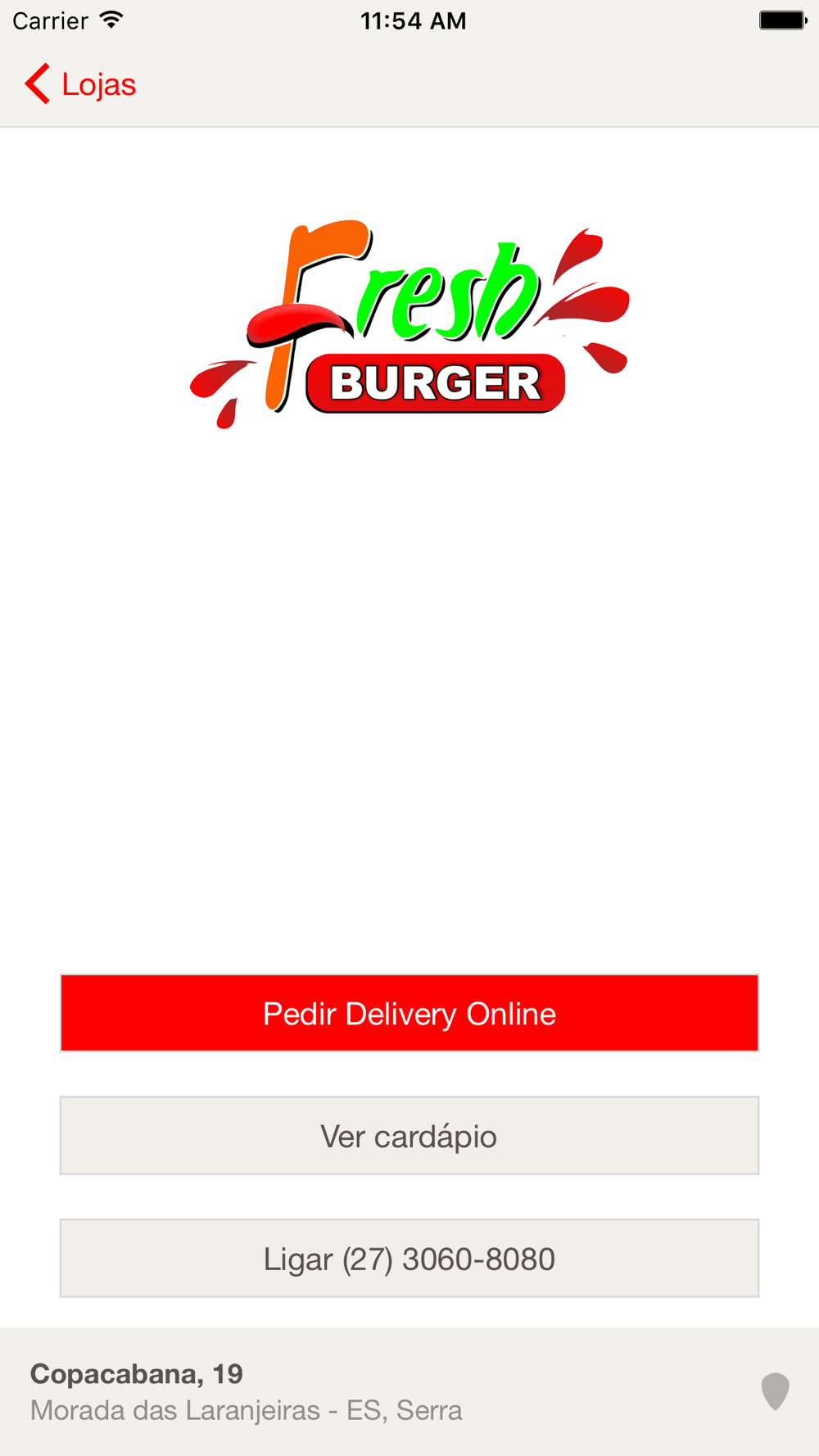Go back to Lojas
The image size is (819, 1456).
point(80,84)
